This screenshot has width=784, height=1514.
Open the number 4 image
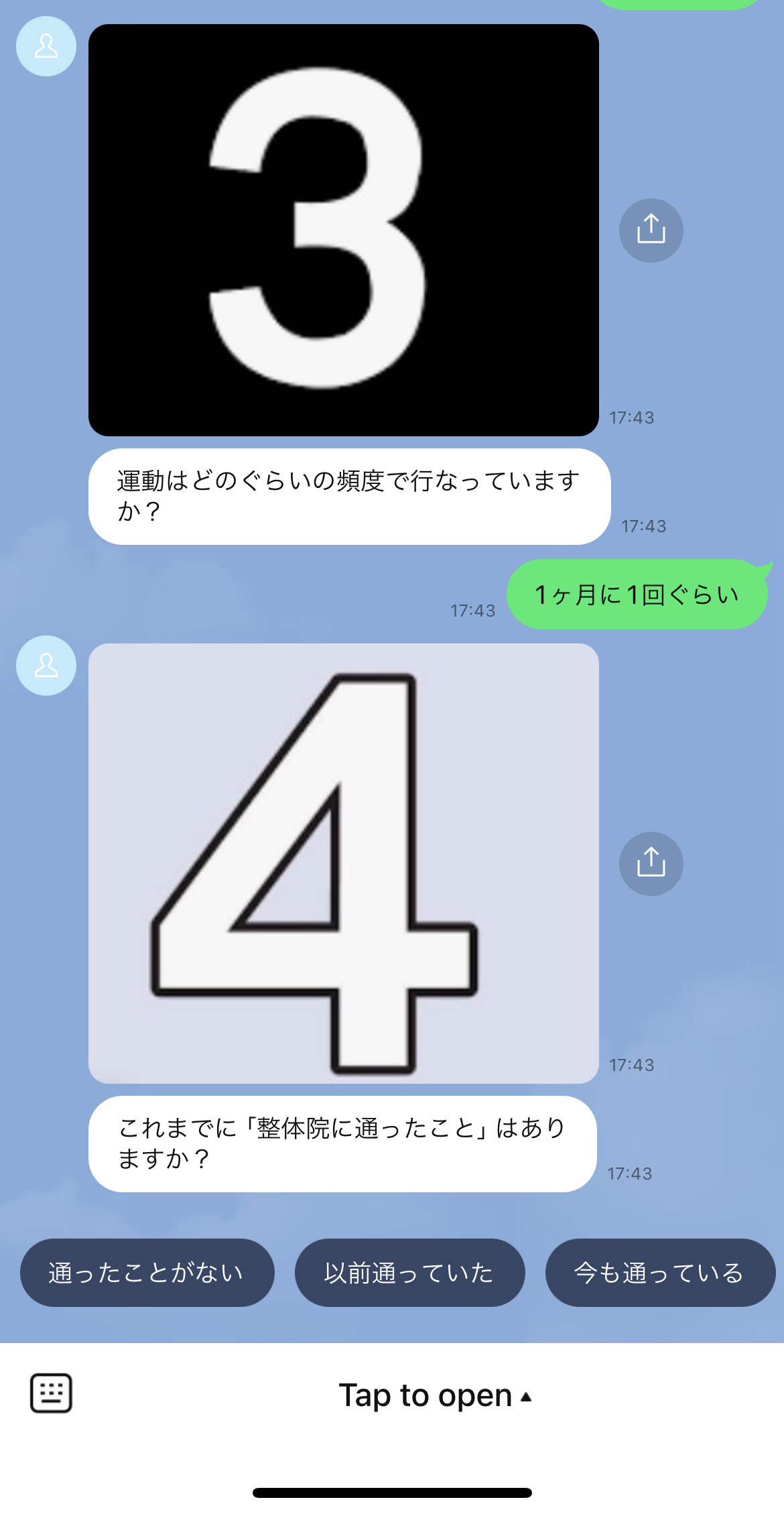[x=343, y=863]
